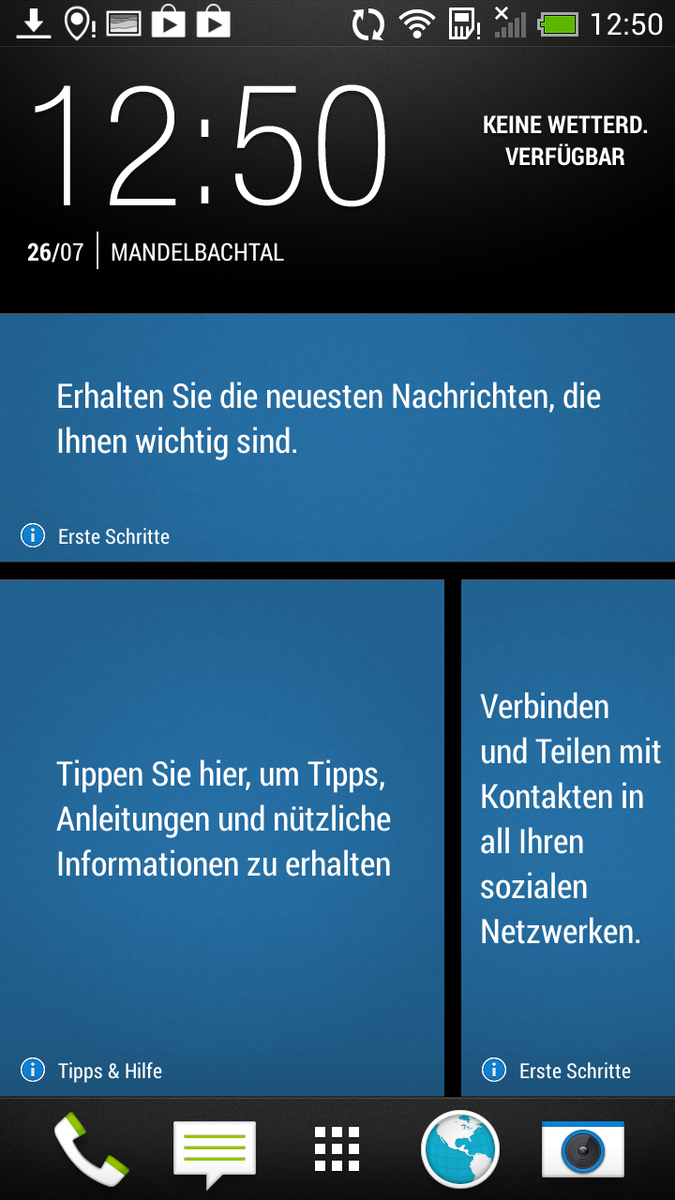
Task: Open the neueste Nachrichten tile
Action: [337, 437]
